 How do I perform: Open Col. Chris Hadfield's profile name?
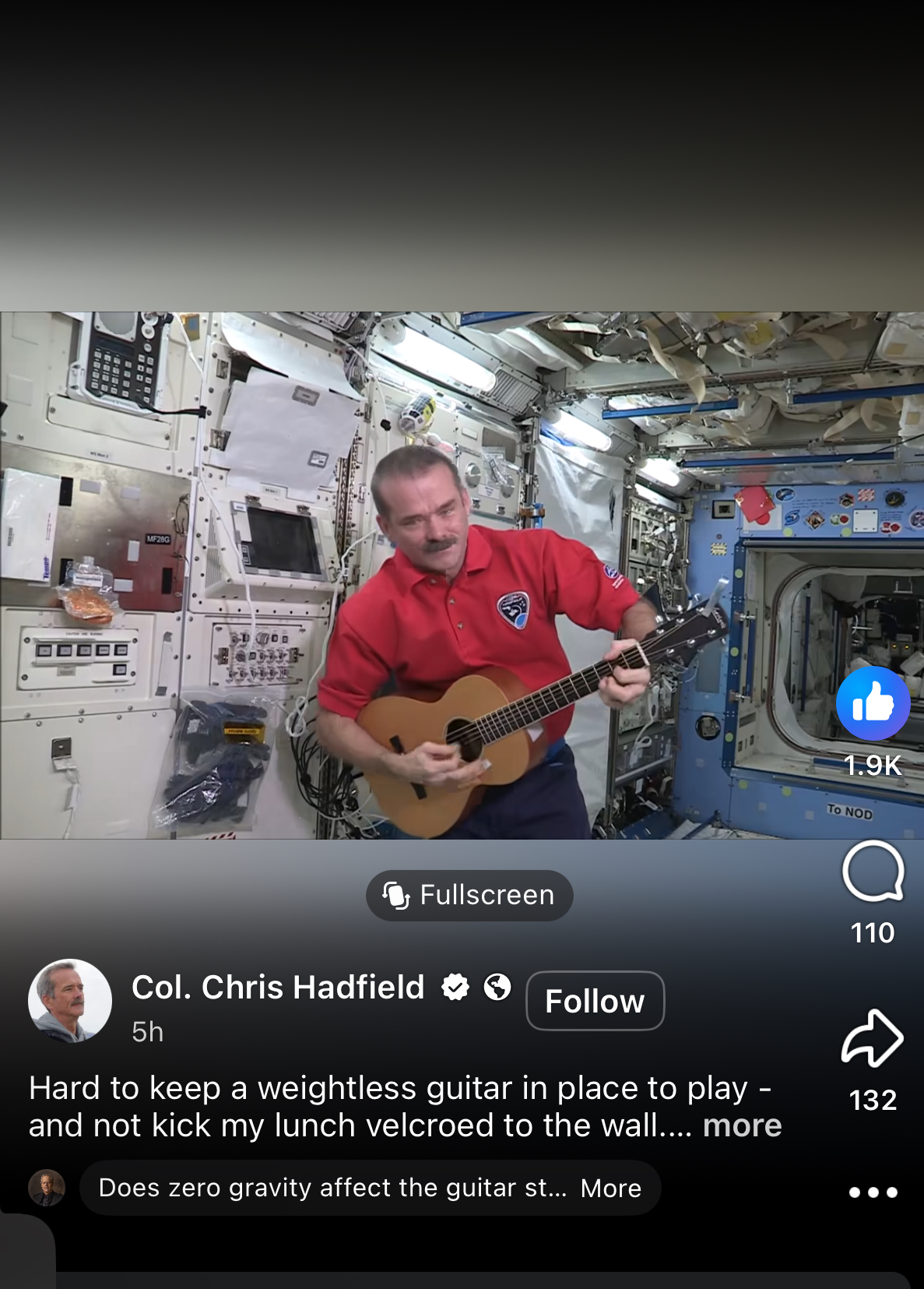pos(278,987)
